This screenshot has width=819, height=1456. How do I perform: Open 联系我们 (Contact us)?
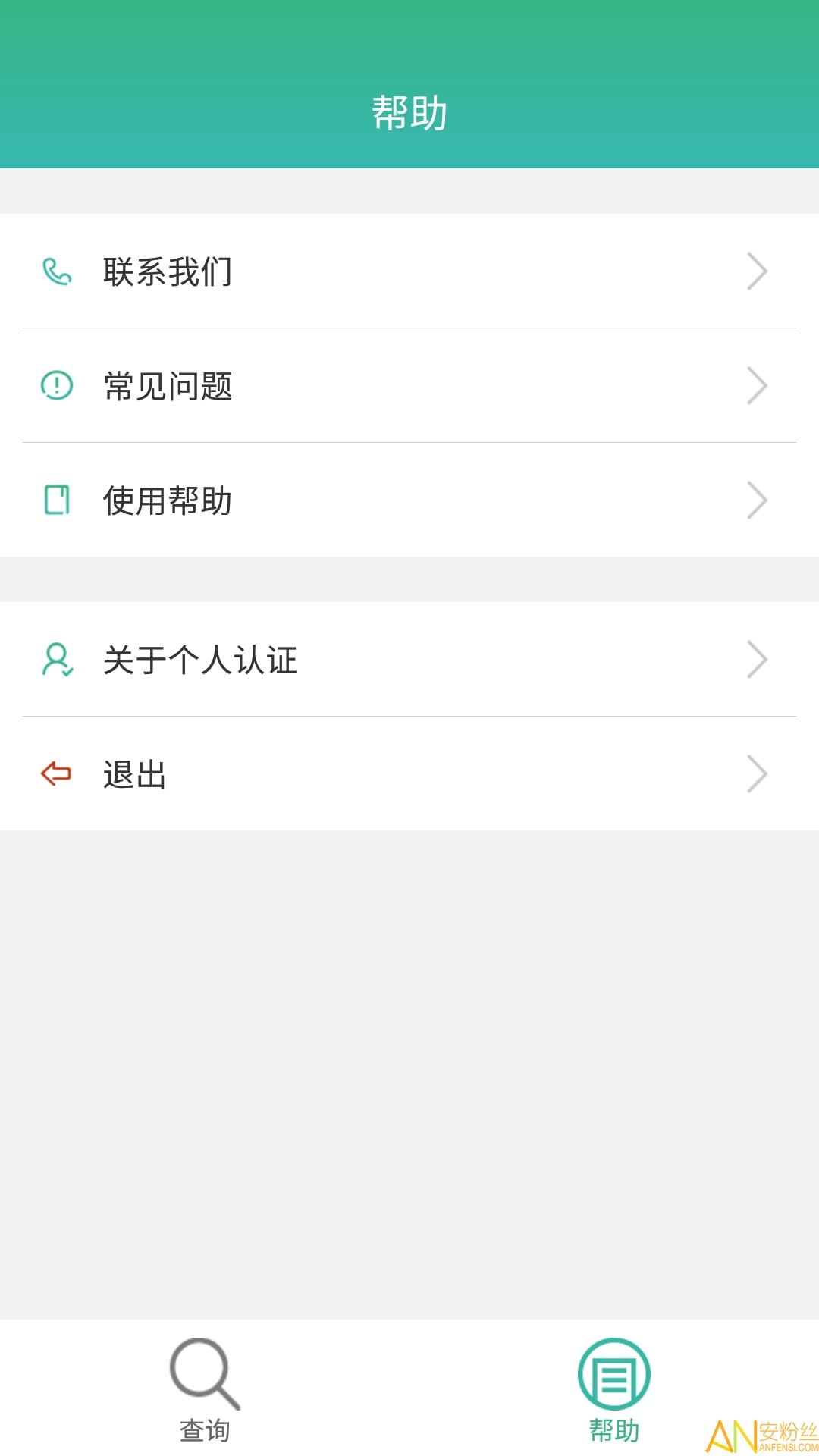(x=409, y=271)
